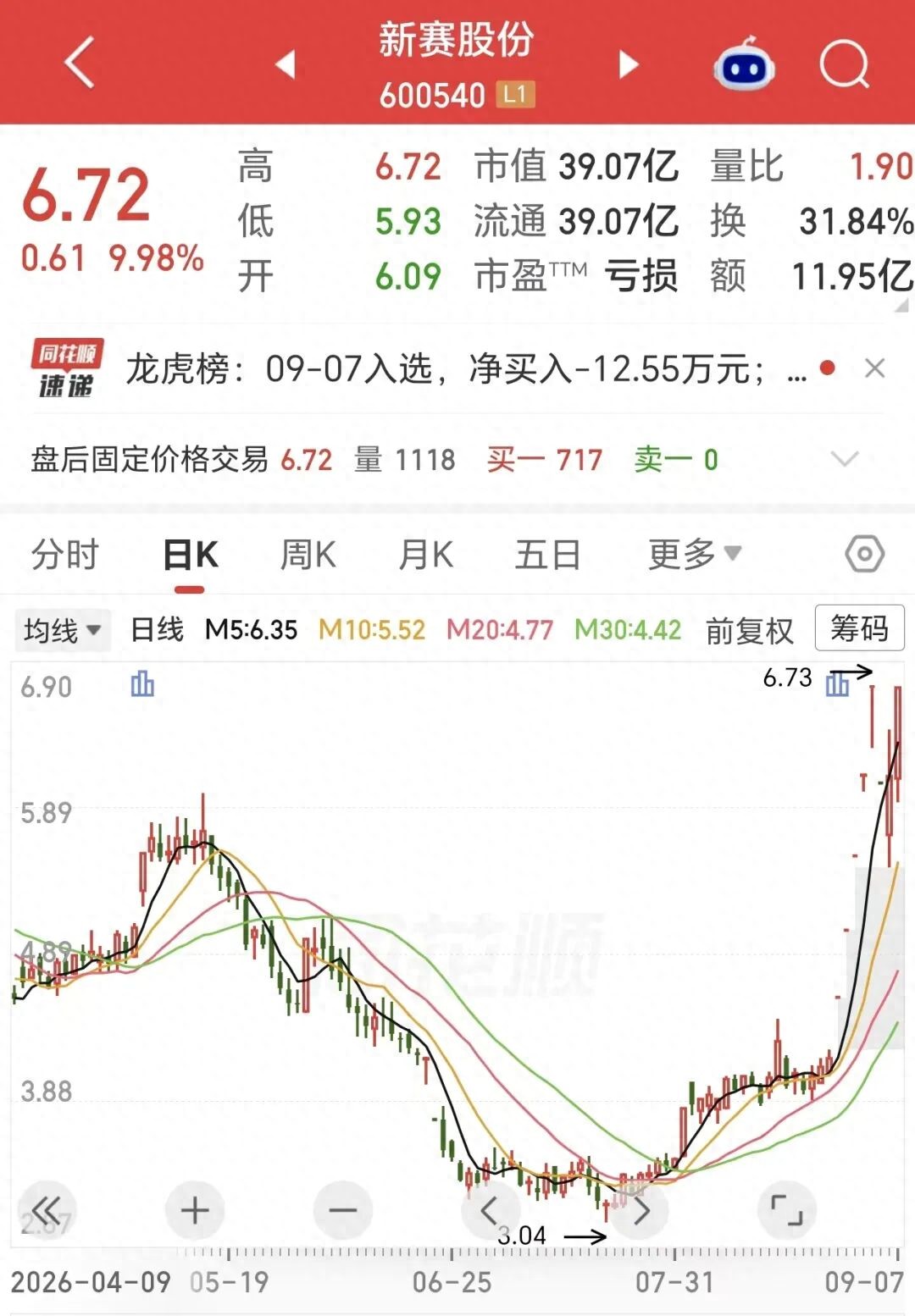Switch to the 分时 chart tab
This screenshot has width=915, height=1316.
point(65,556)
